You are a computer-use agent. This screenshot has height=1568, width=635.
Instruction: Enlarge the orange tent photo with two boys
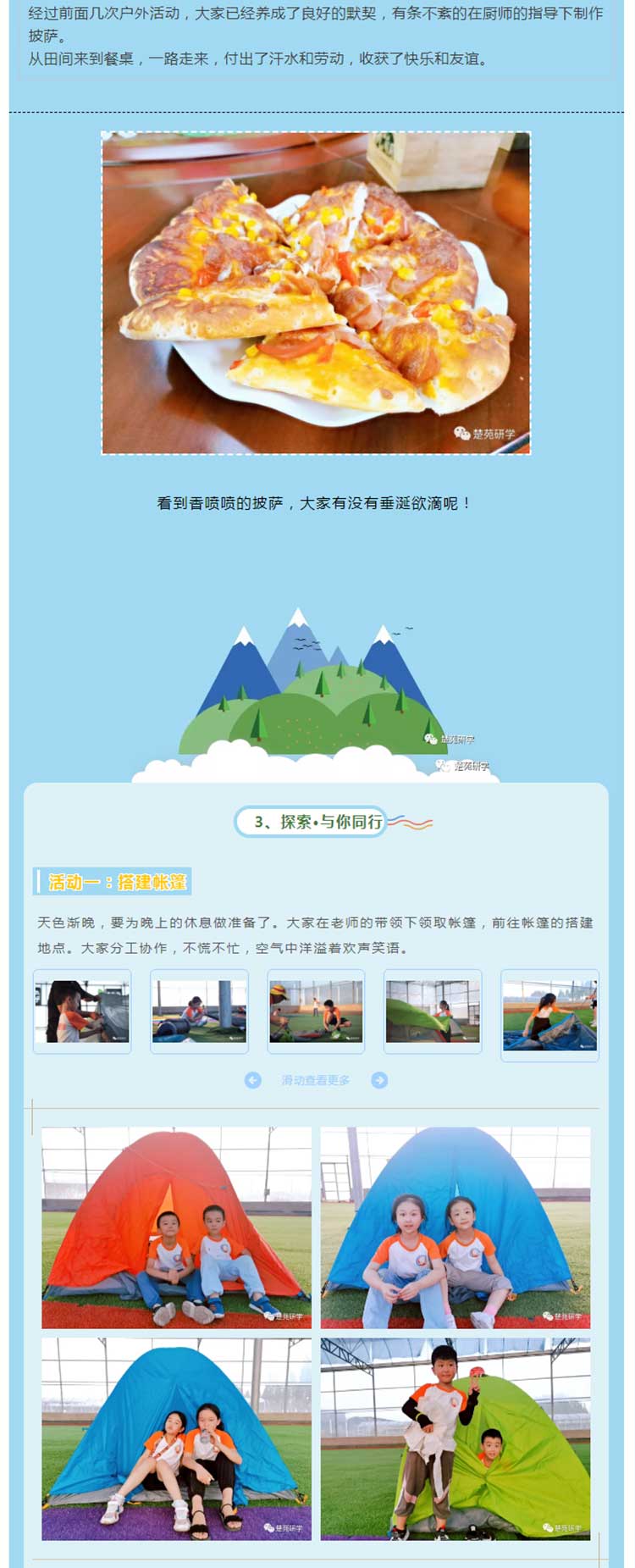pyautogui.click(x=177, y=1227)
